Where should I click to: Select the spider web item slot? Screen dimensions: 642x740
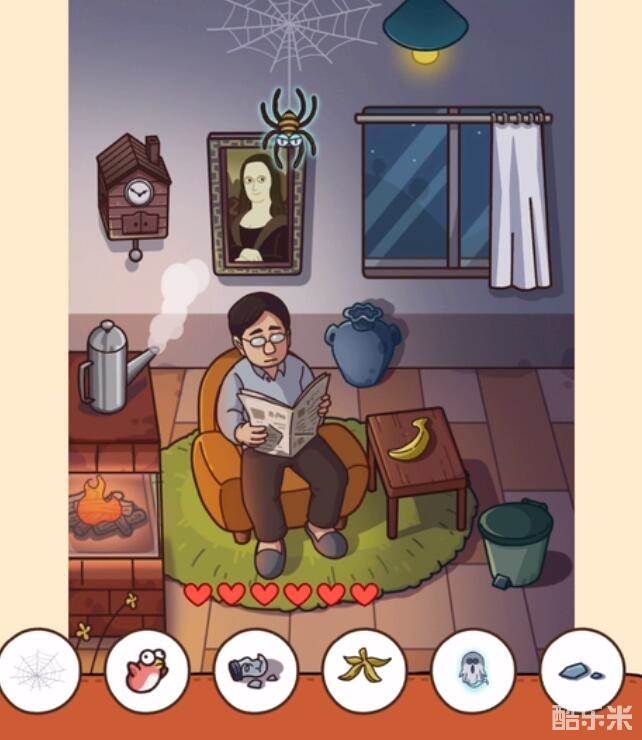(38, 669)
